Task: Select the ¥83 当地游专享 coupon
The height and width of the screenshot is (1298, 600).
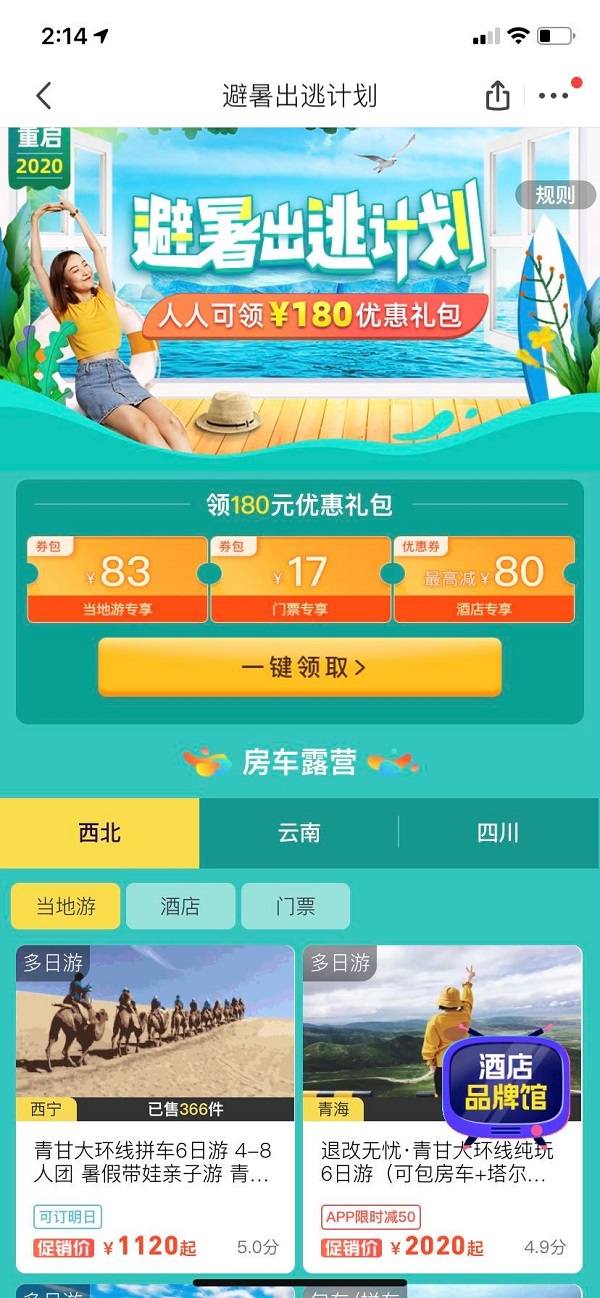Action: pos(117,580)
